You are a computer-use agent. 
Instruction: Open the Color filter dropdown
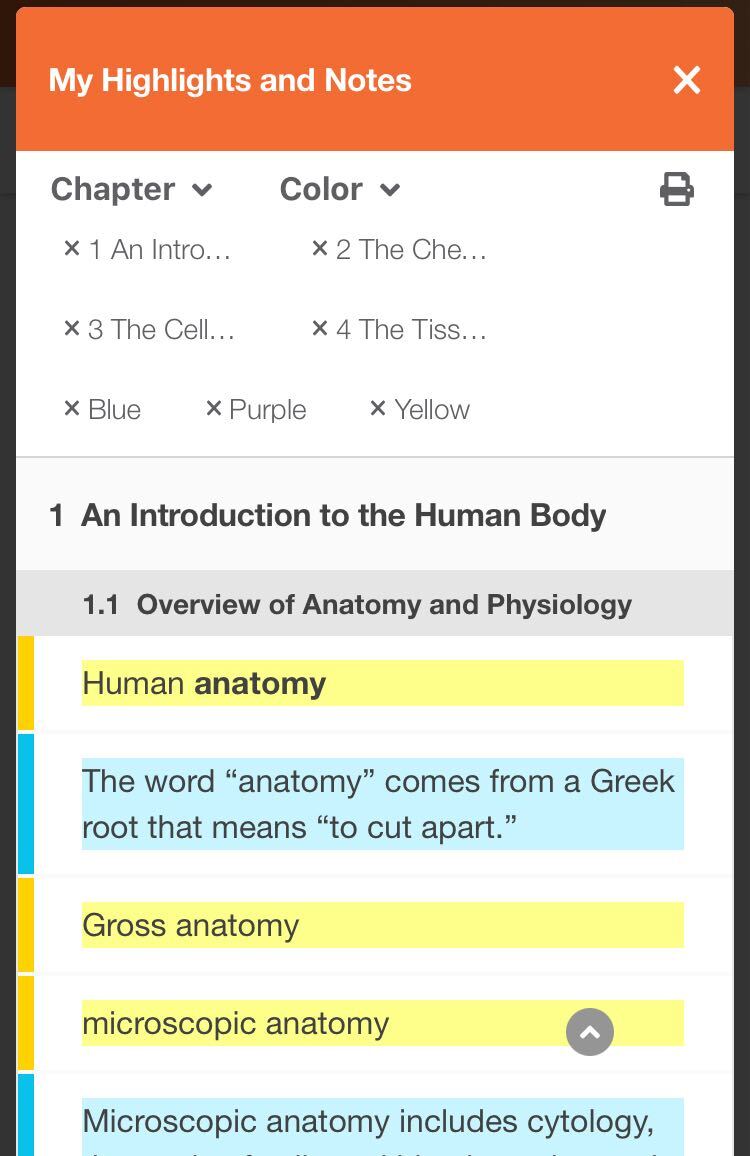[x=339, y=189]
